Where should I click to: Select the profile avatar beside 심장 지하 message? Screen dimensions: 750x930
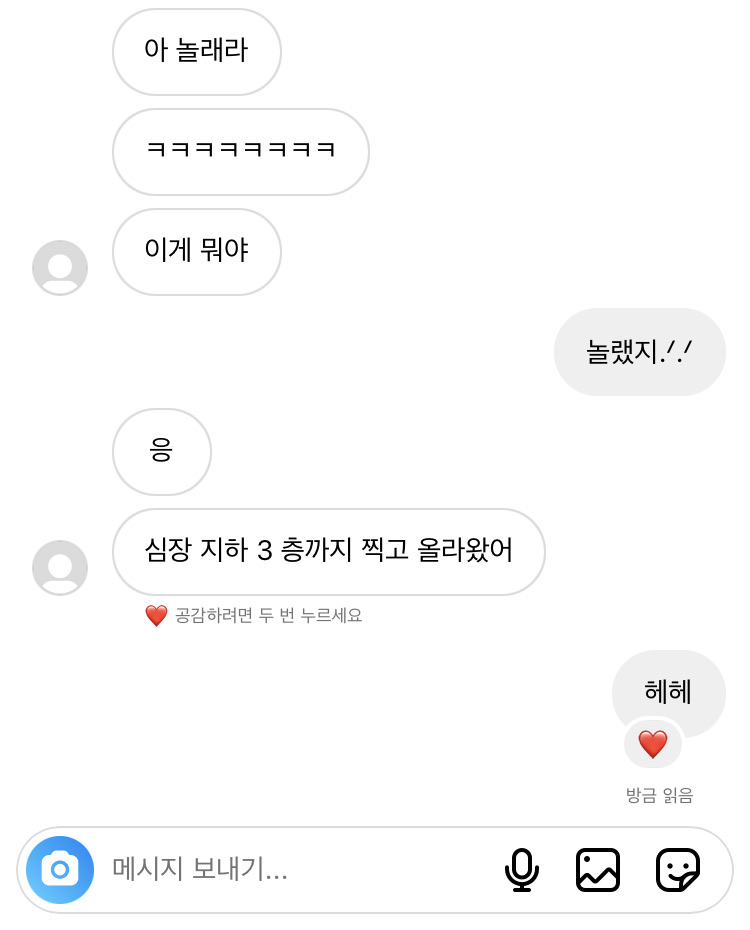(x=60, y=567)
